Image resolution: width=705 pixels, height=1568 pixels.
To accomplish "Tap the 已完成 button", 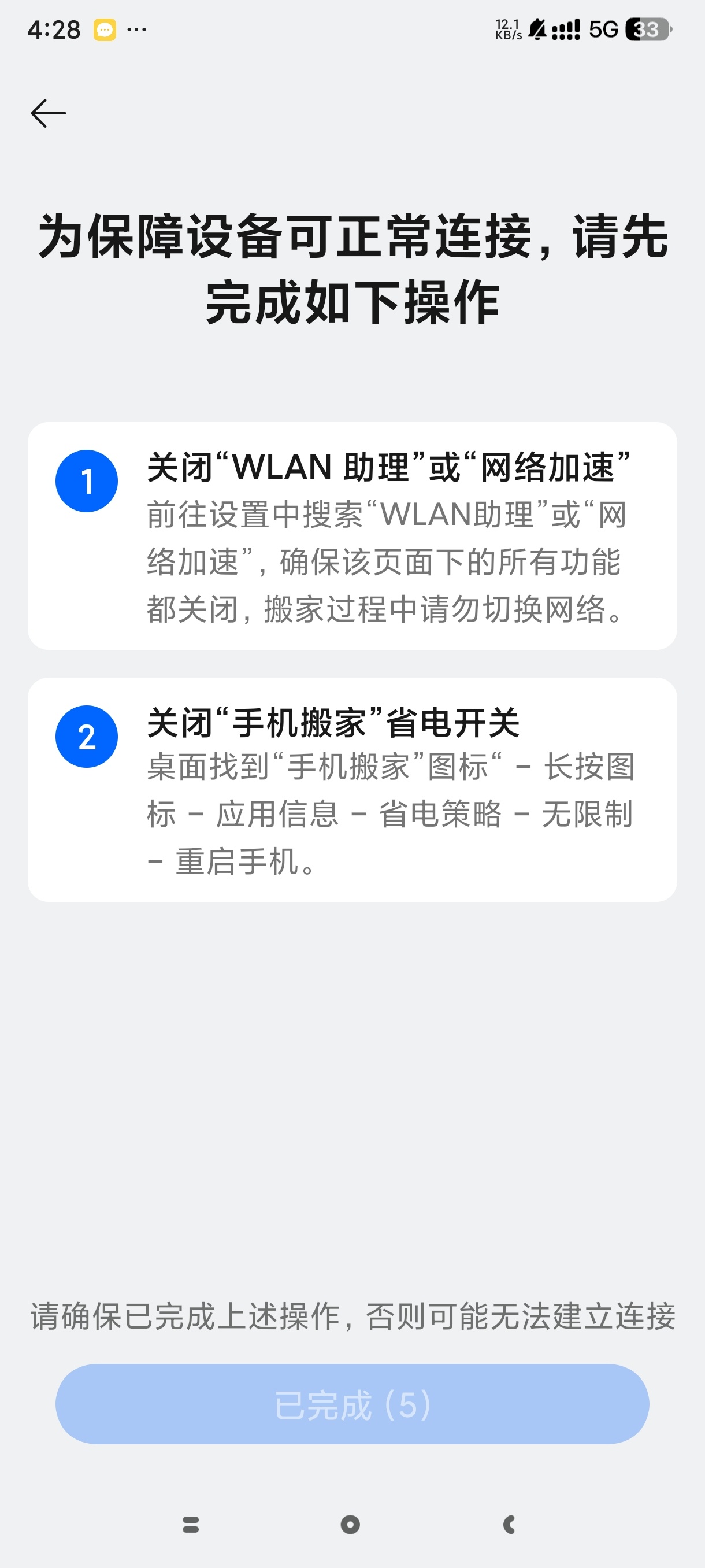I will point(352,1404).
